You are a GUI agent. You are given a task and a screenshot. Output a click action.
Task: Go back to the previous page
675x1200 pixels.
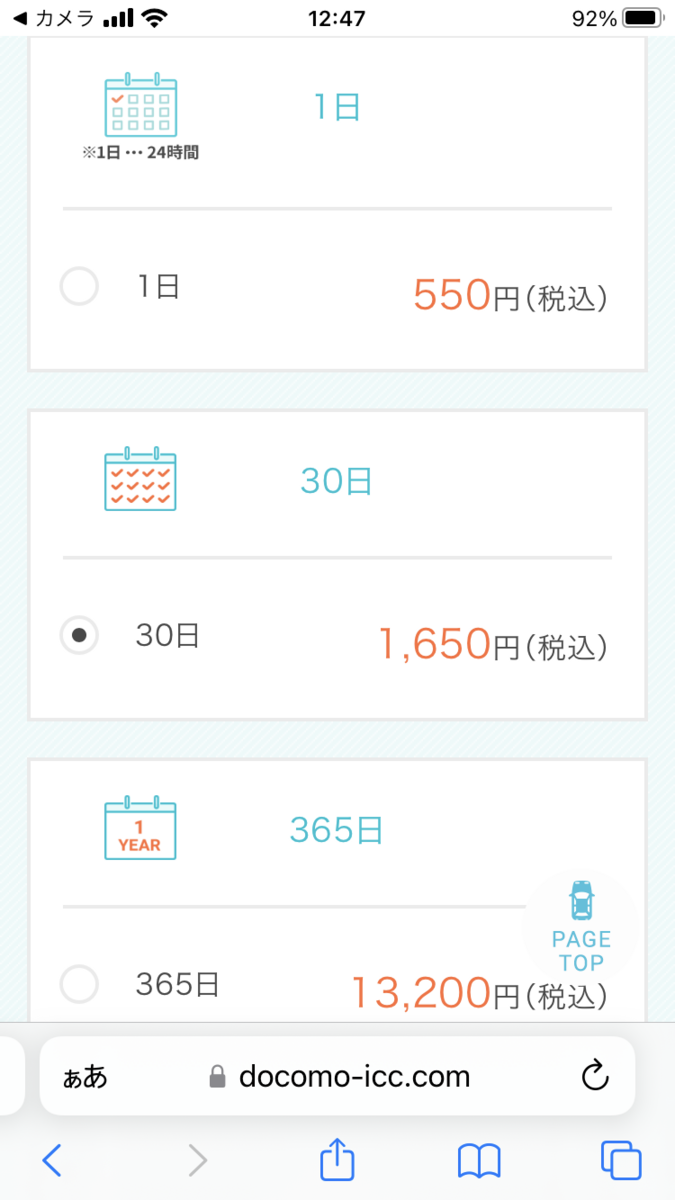click(52, 1161)
